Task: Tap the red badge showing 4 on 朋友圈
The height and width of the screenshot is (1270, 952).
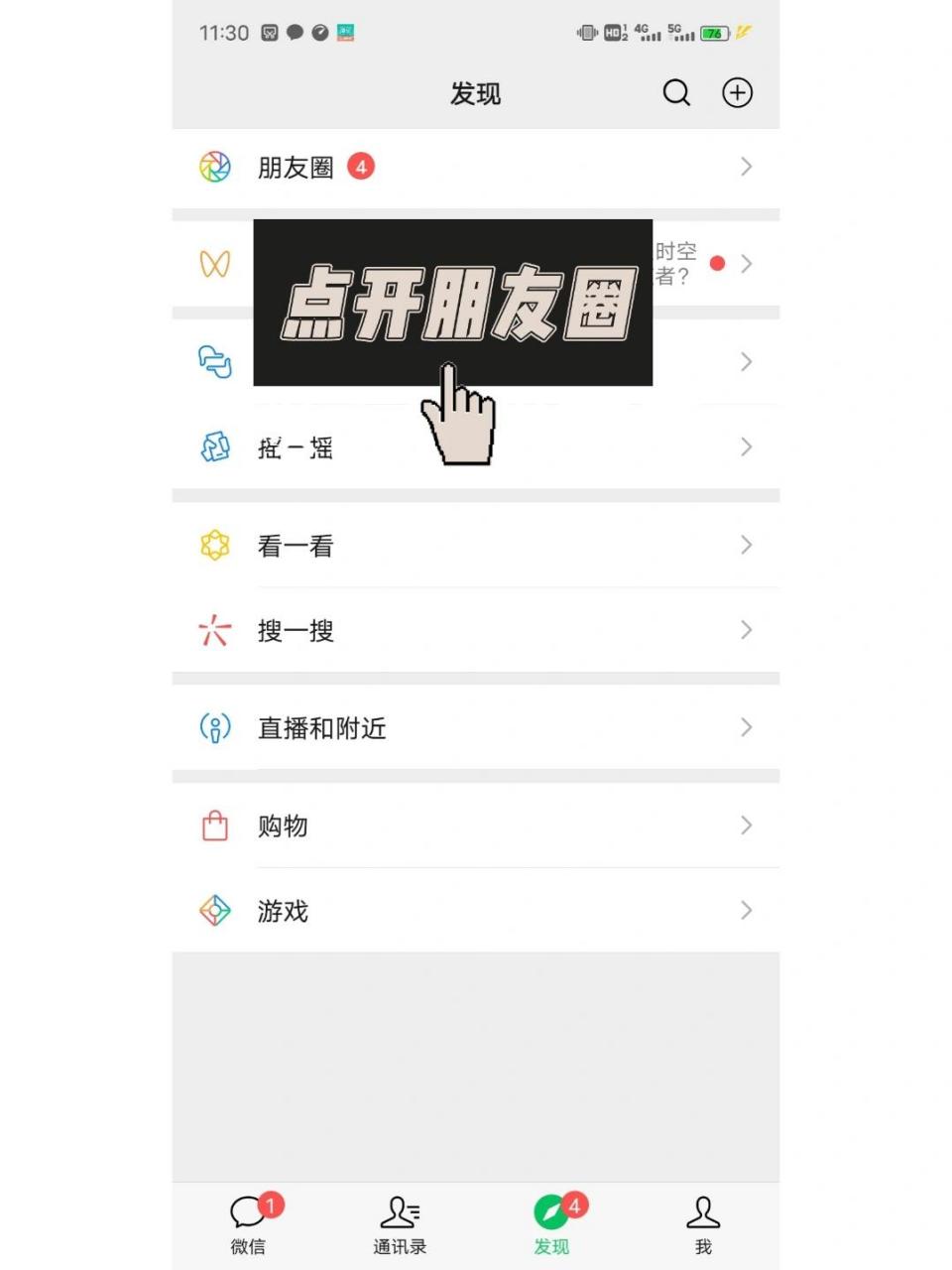Action: click(x=361, y=166)
